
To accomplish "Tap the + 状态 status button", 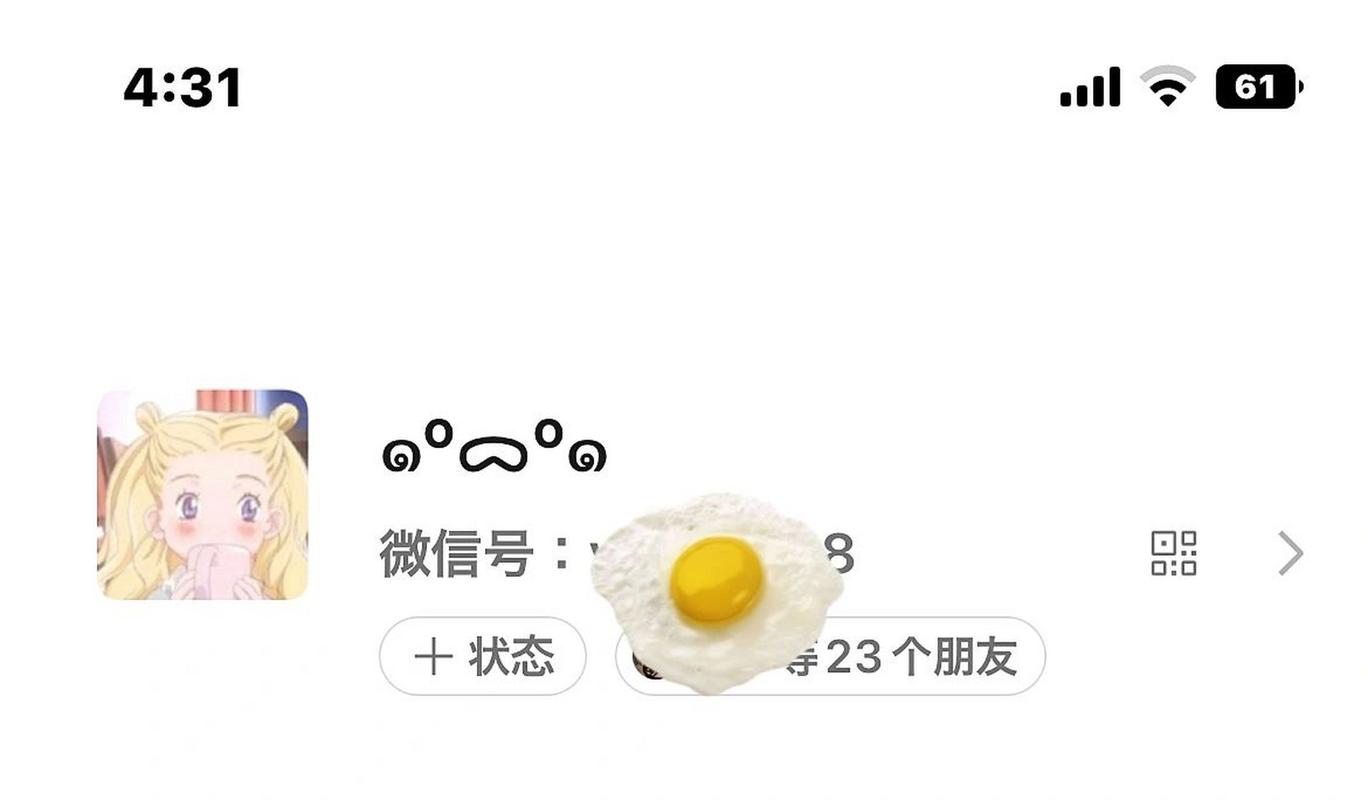I will [x=483, y=657].
